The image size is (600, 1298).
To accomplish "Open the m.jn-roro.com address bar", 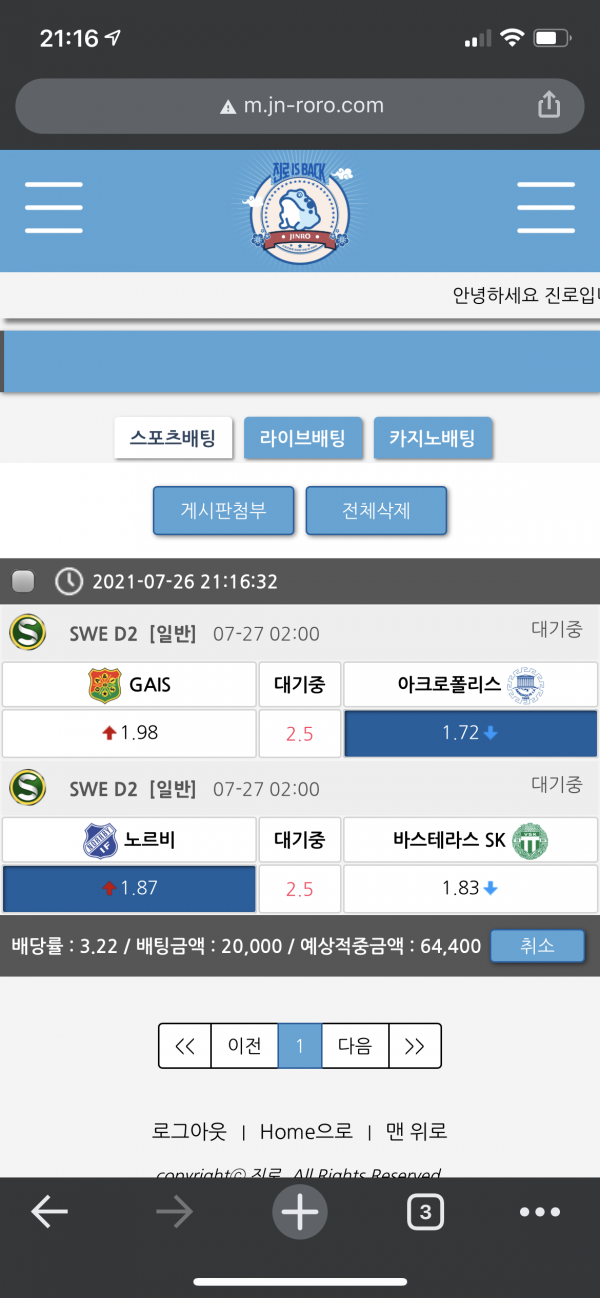I will click(x=300, y=105).
